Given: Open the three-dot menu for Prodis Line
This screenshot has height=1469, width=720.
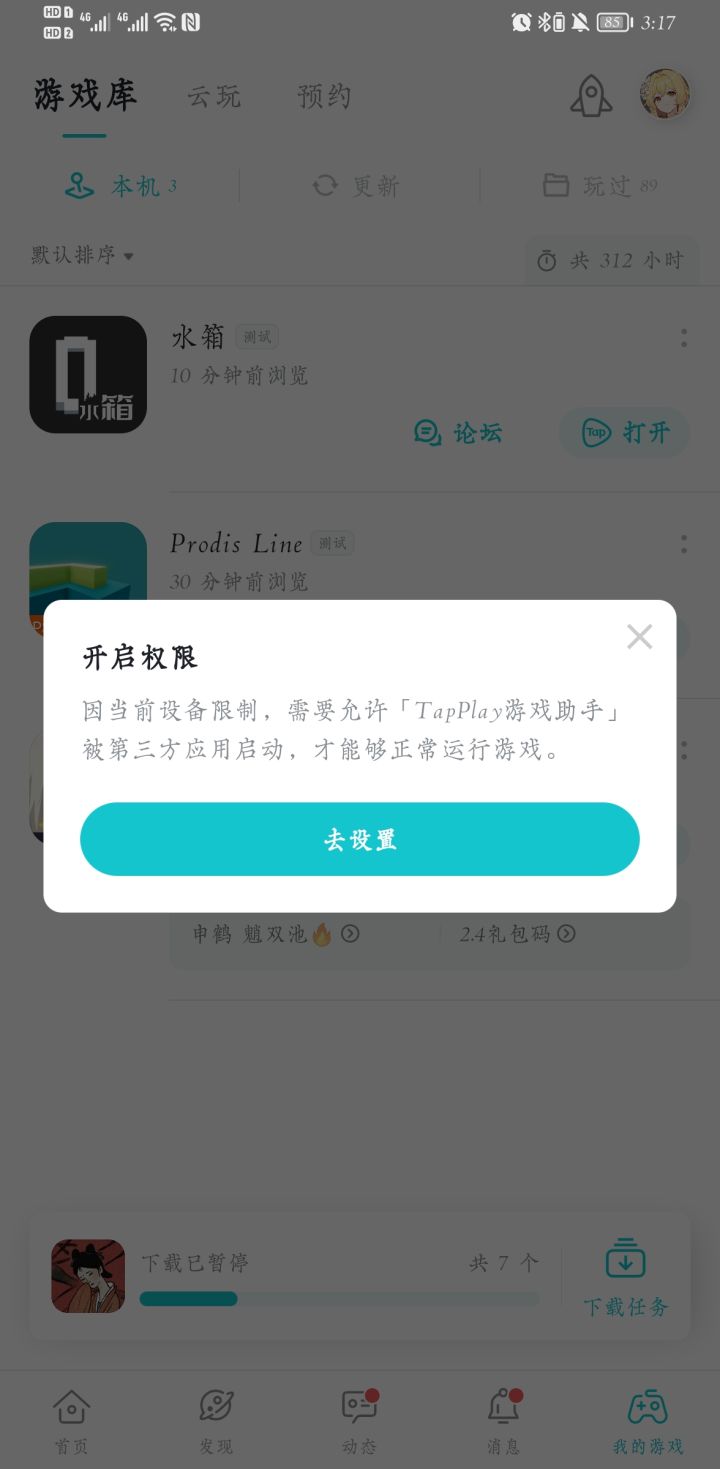Looking at the screenshot, I should pyautogui.click(x=683, y=544).
